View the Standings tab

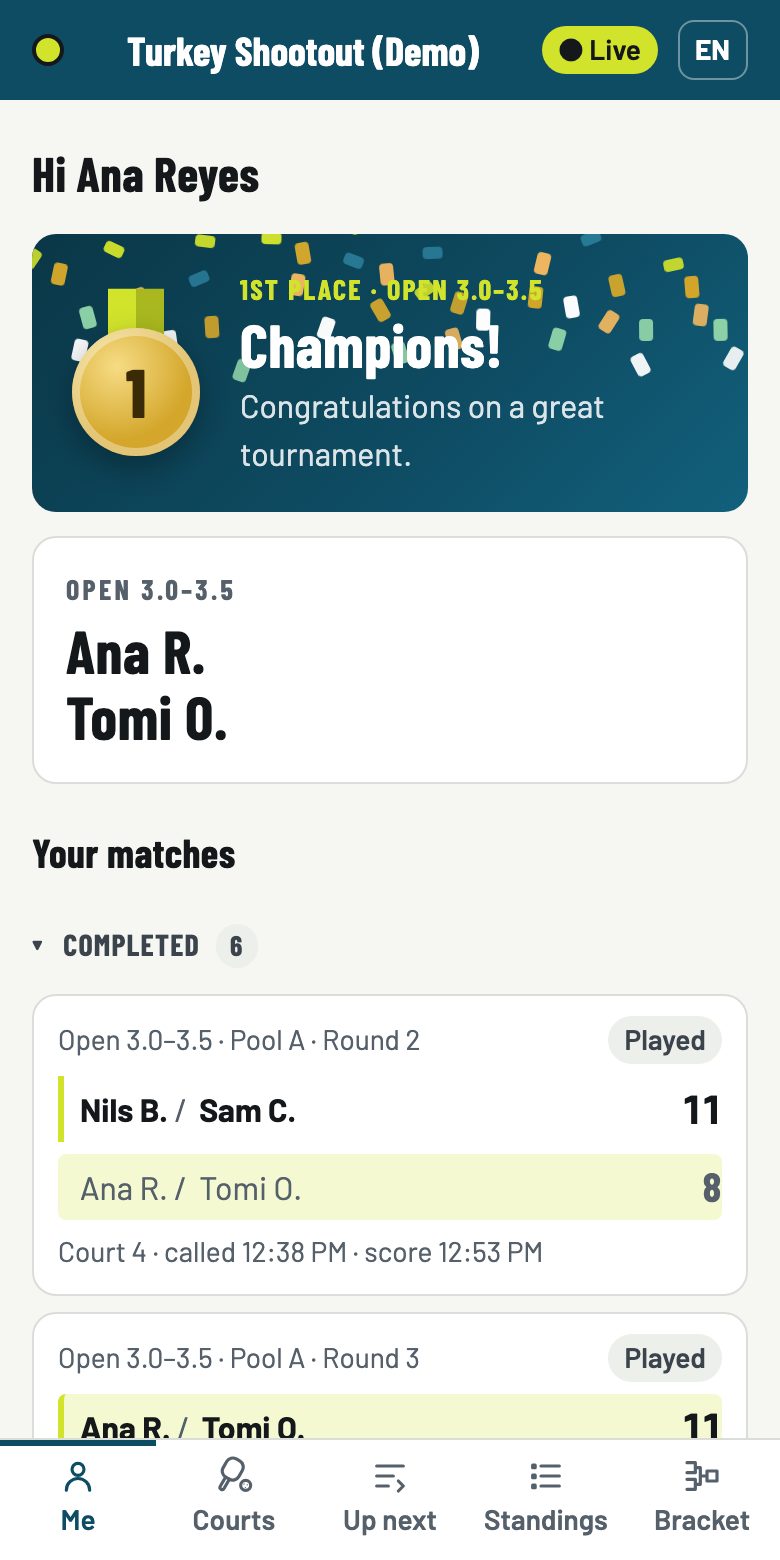tap(546, 1497)
